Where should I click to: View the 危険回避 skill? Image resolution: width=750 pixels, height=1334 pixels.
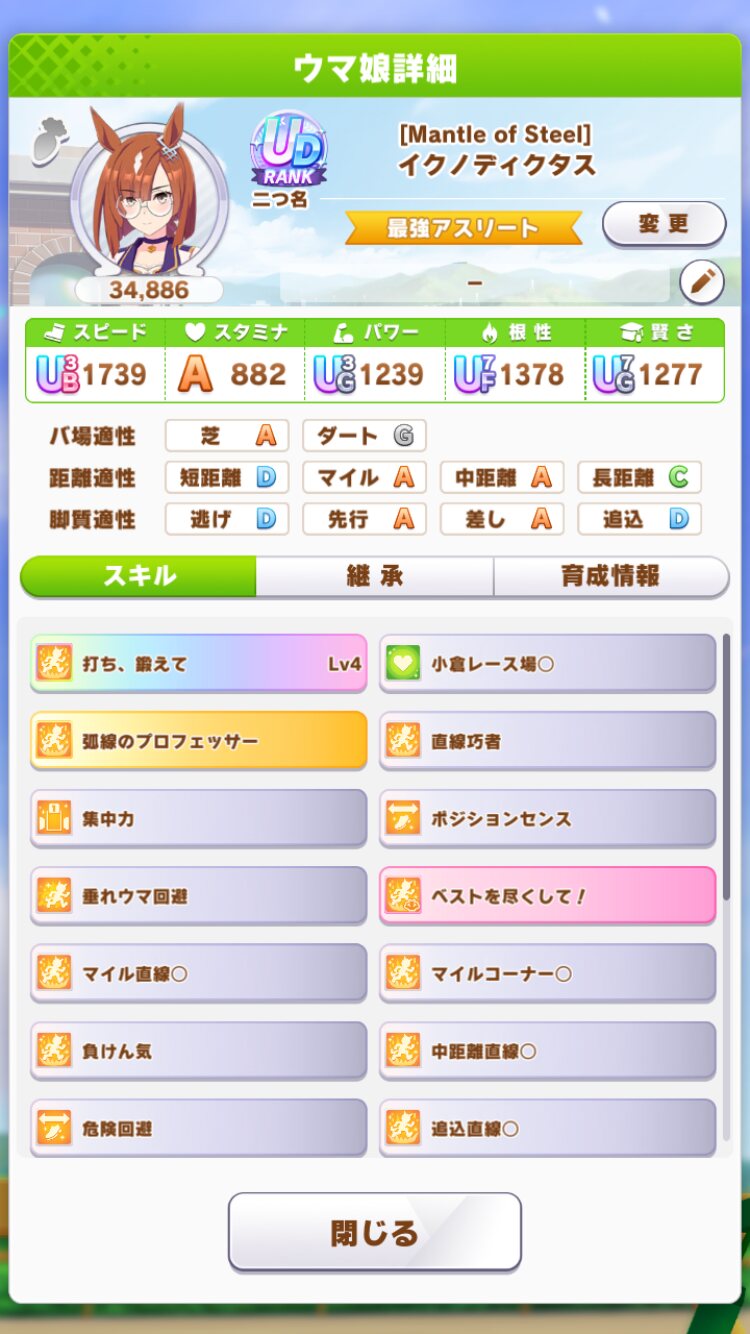coord(198,1127)
